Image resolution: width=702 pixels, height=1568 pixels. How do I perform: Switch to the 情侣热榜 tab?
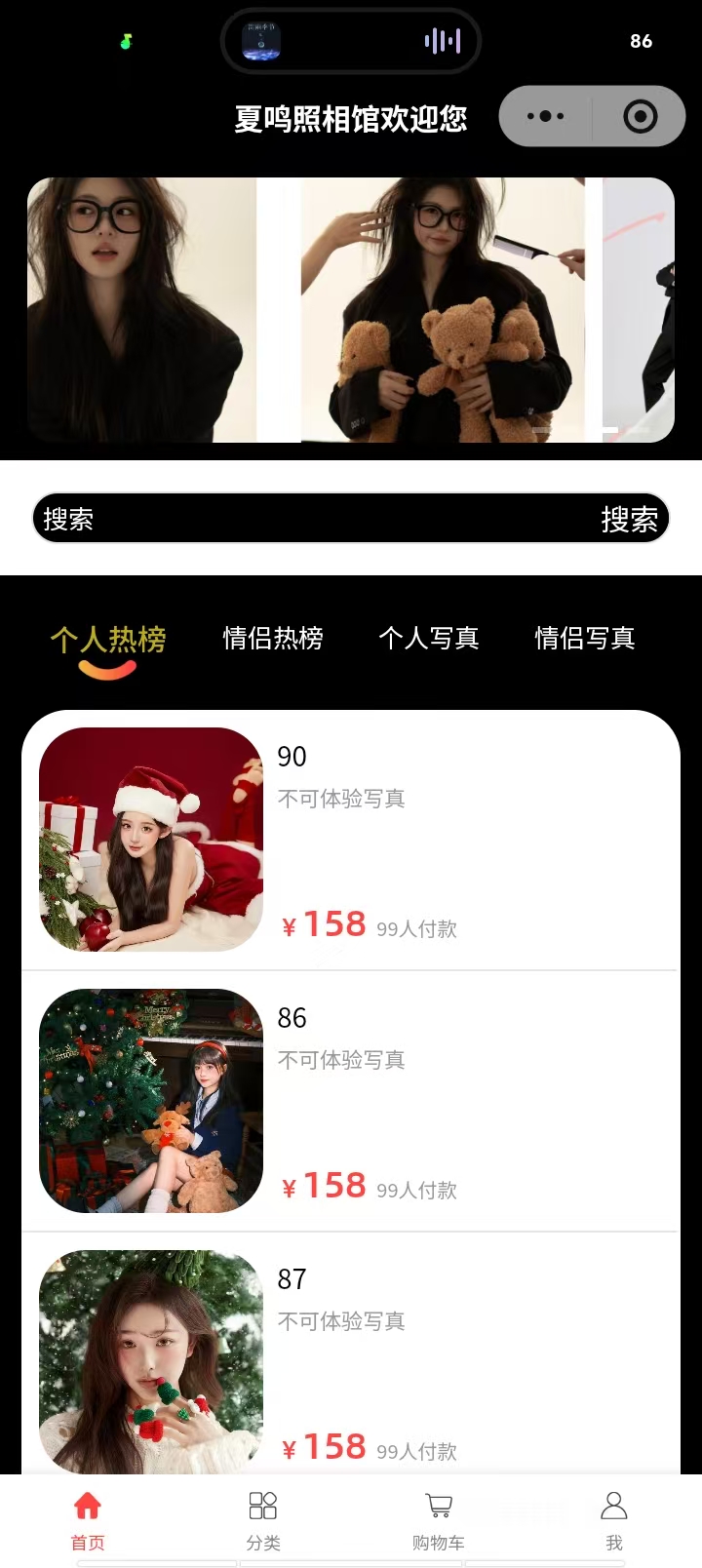pos(273,639)
